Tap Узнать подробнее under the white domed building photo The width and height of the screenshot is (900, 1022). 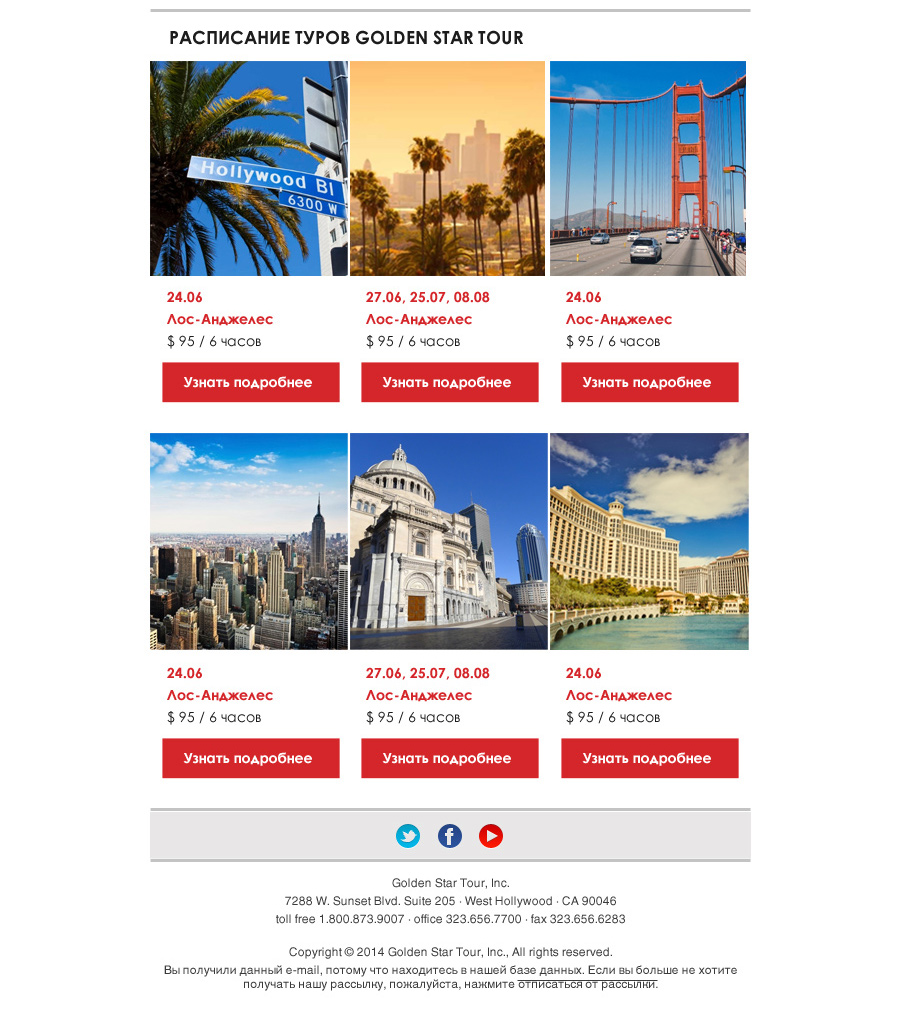(x=449, y=758)
